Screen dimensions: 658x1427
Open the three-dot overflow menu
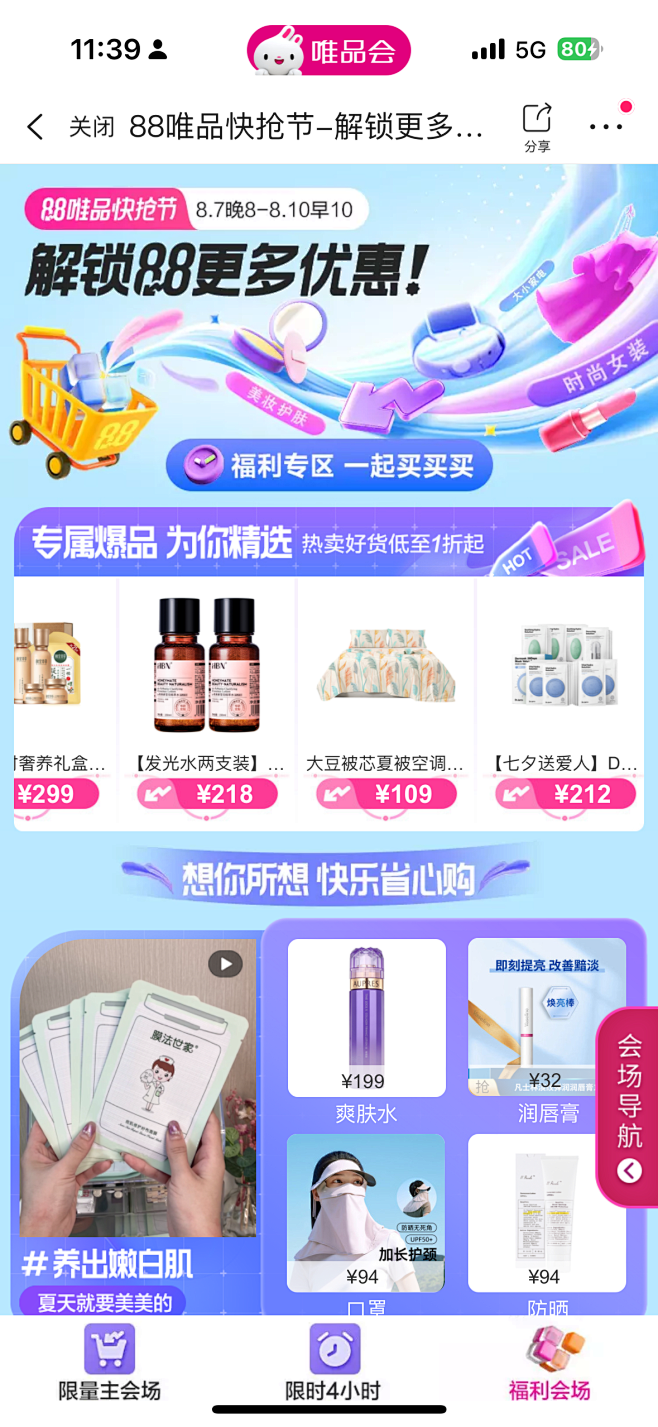click(607, 127)
